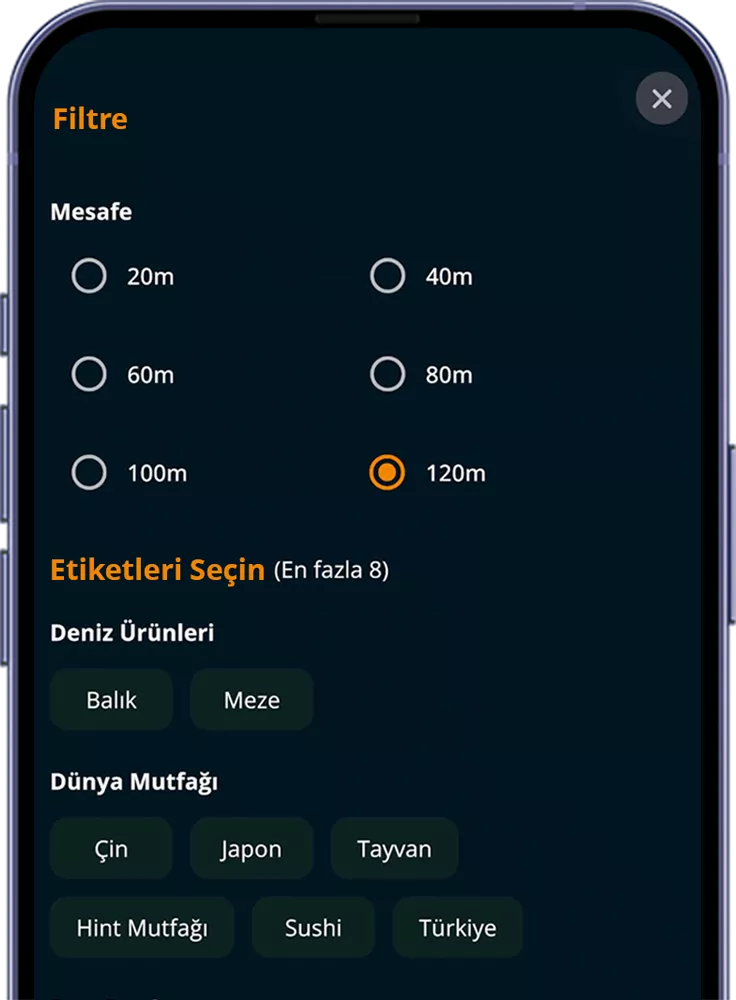Image resolution: width=736 pixels, height=1000 pixels.
Task: Select 100m distance
Action: pos(89,473)
